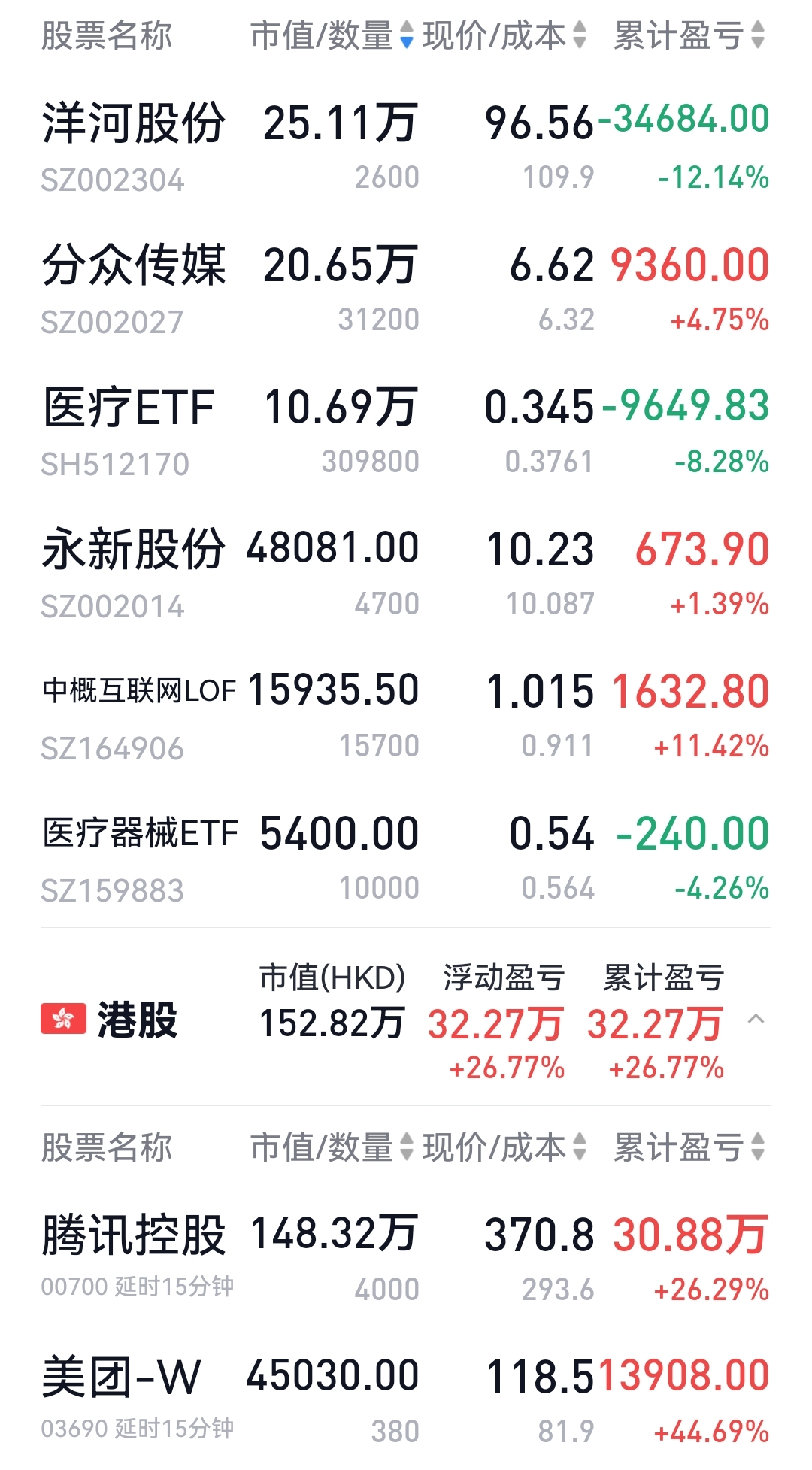The image size is (812, 1470).
Task: Collapse the 港股 holdings section
Action: pos(756,1020)
